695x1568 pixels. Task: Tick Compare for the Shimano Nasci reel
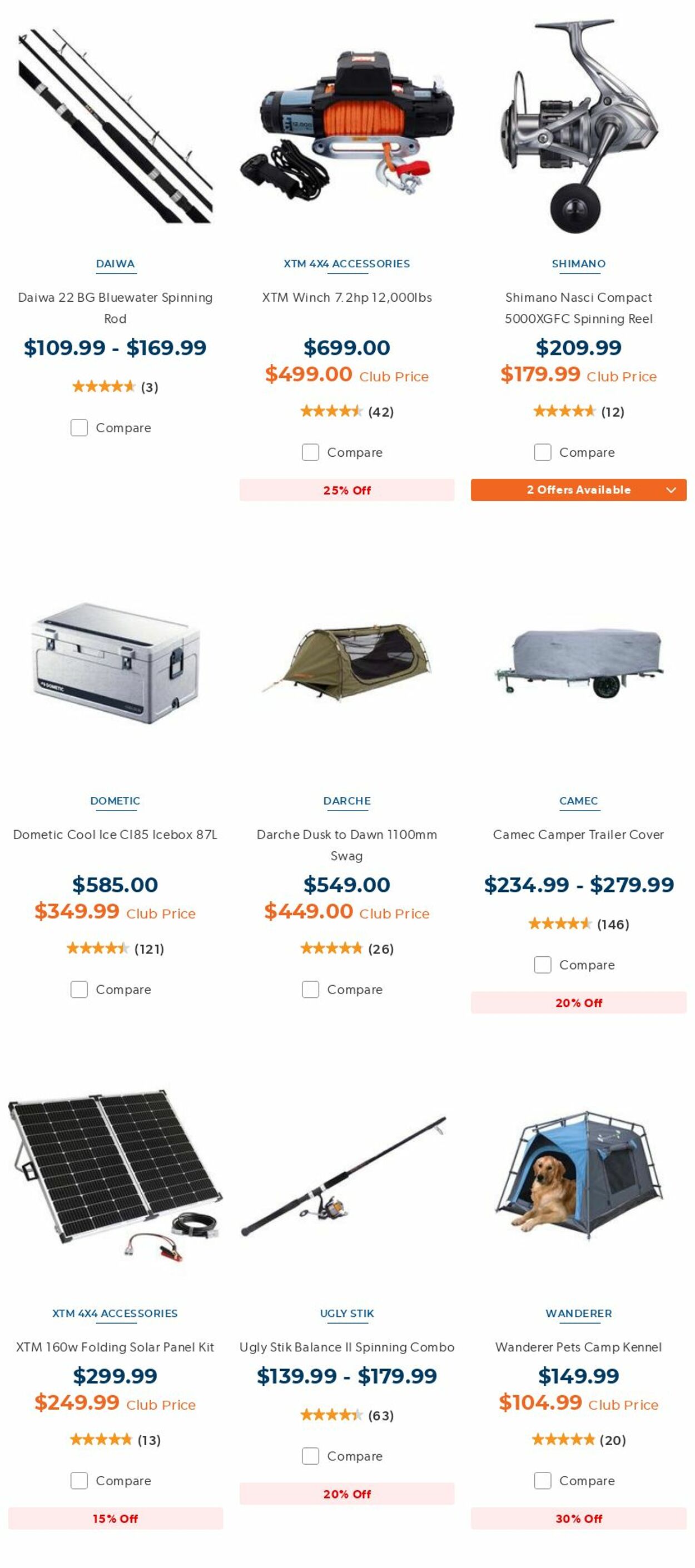click(542, 452)
